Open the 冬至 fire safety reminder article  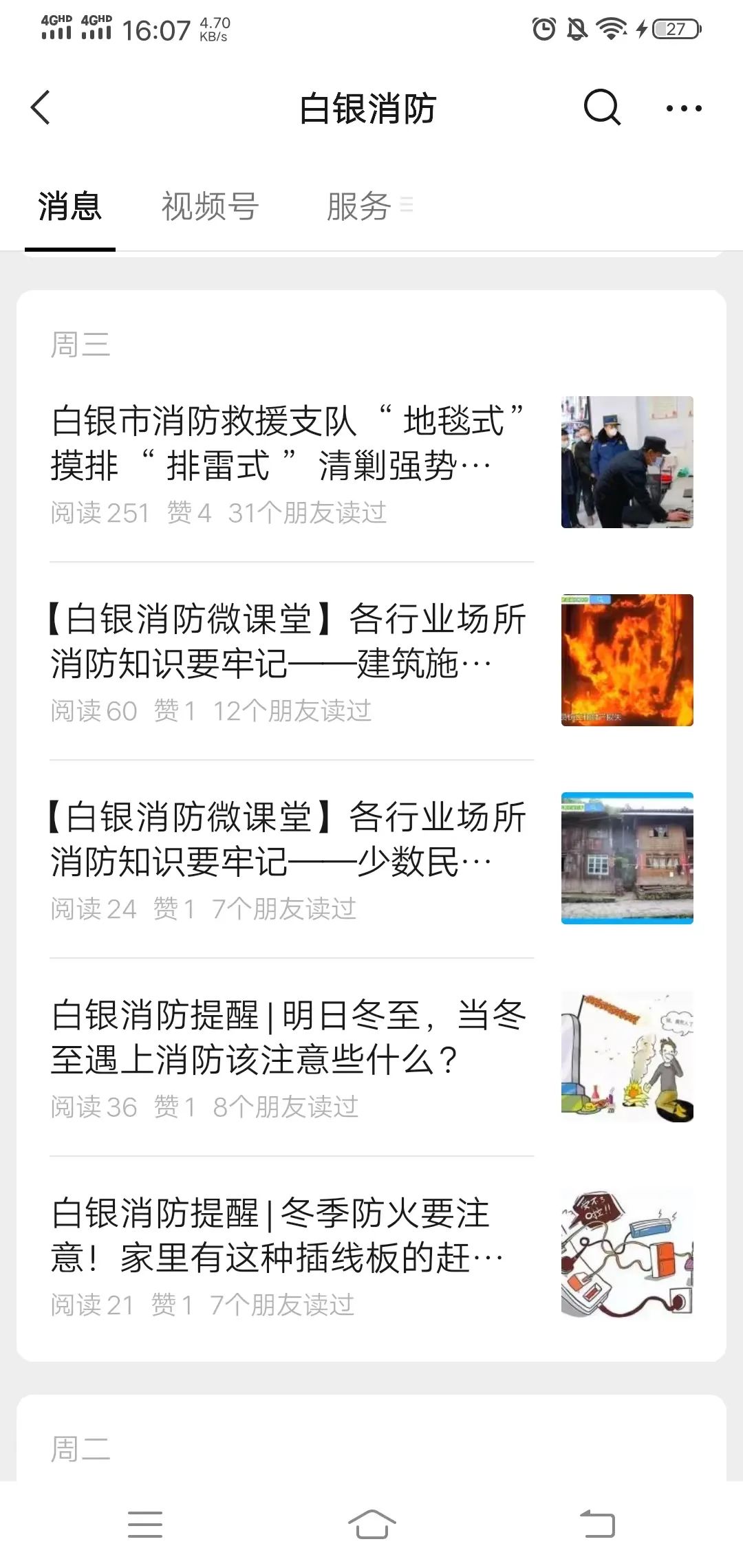(x=289, y=1038)
